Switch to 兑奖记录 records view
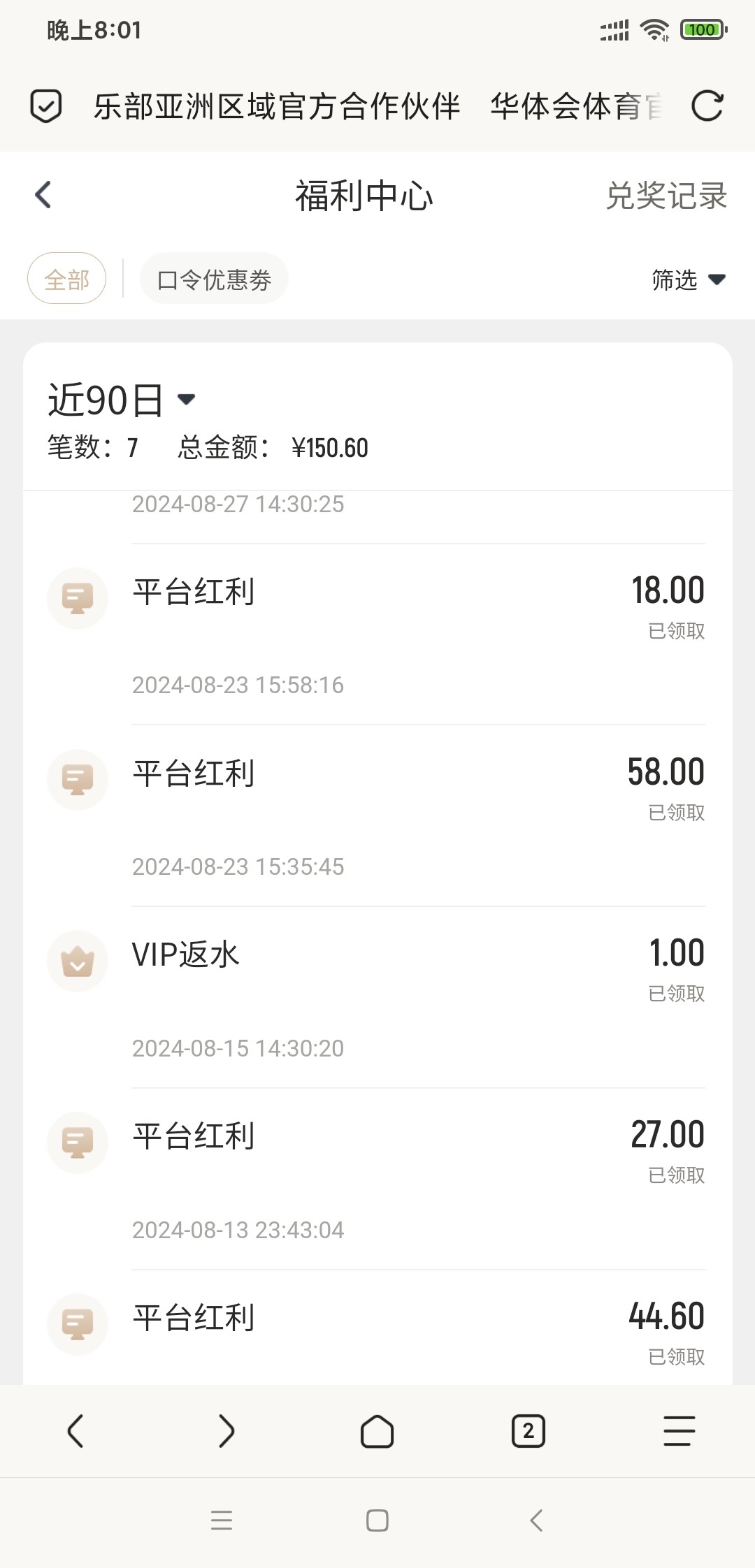The width and height of the screenshot is (755, 1568). [x=667, y=197]
